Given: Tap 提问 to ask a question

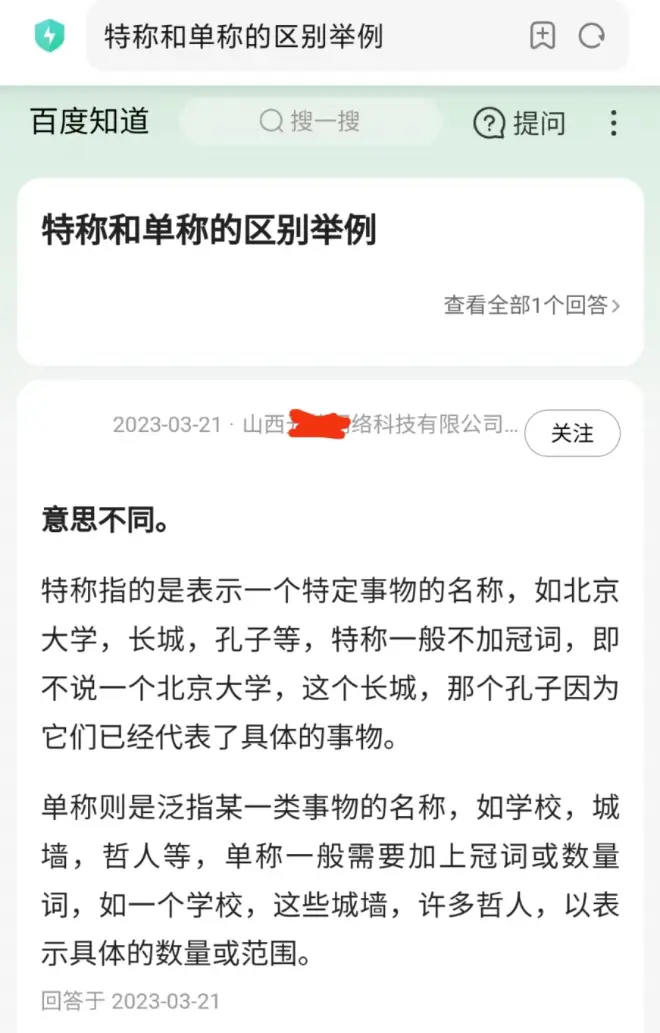Looking at the screenshot, I should pyautogui.click(x=519, y=123).
